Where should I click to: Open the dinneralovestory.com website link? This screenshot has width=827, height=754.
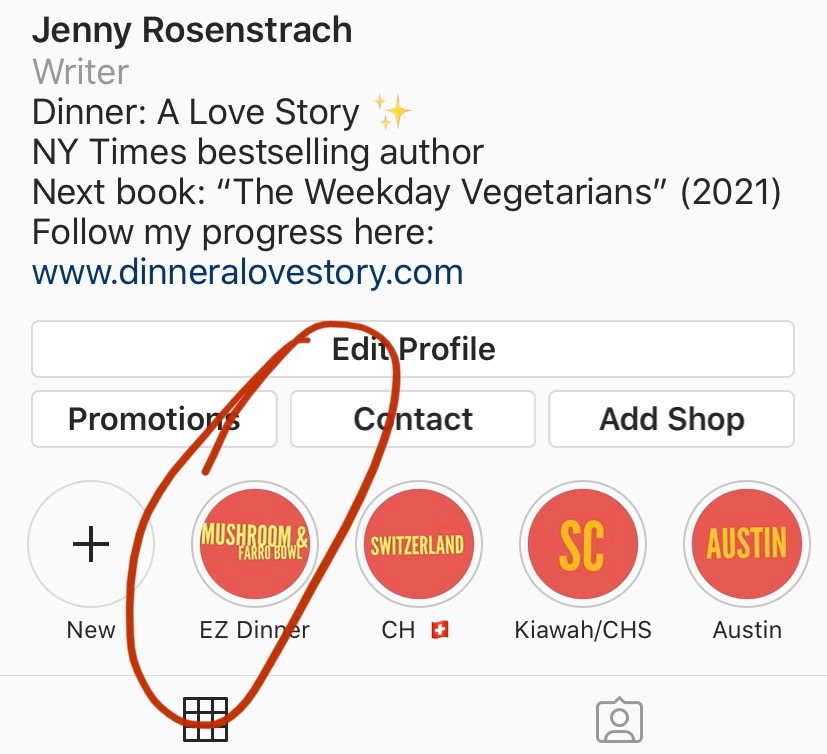[x=247, y=271]
